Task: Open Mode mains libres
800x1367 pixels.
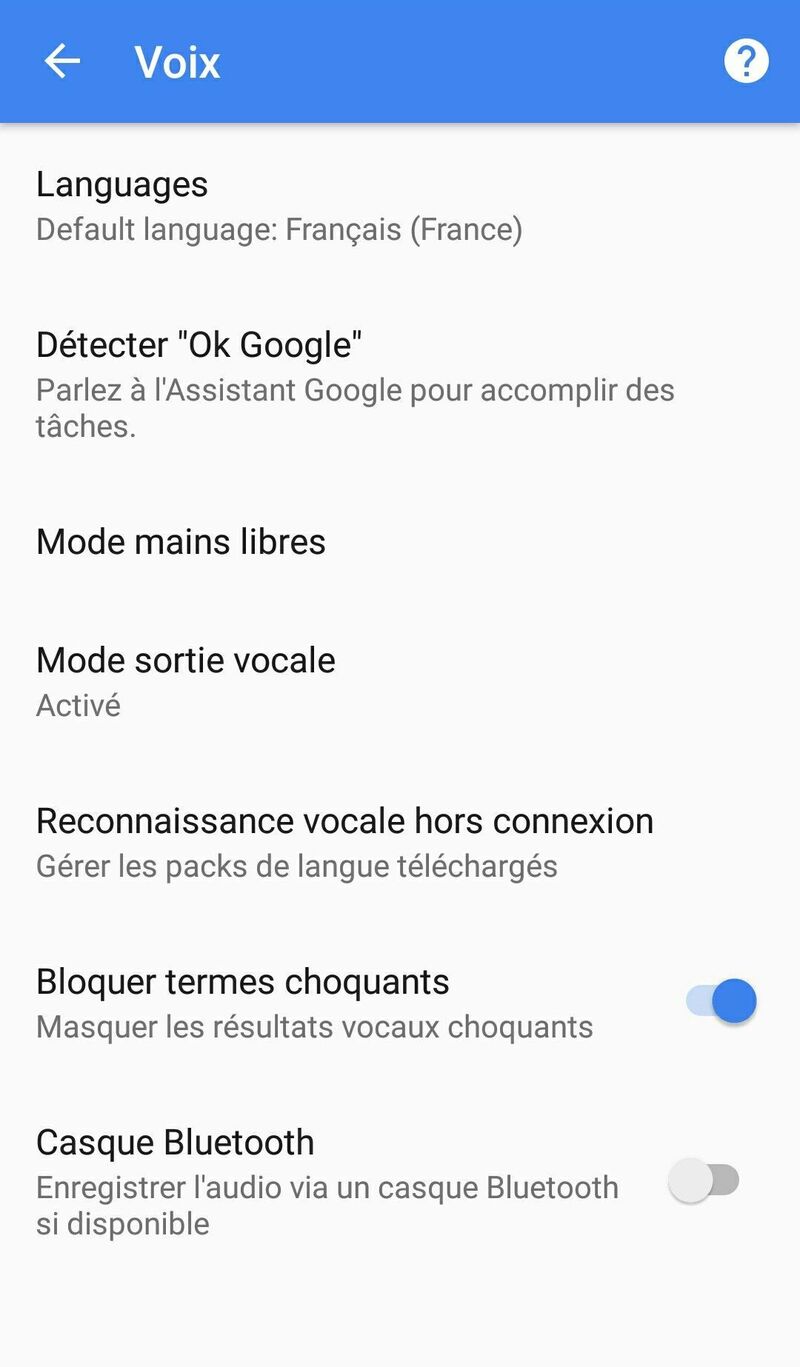Action: [182, 542]
